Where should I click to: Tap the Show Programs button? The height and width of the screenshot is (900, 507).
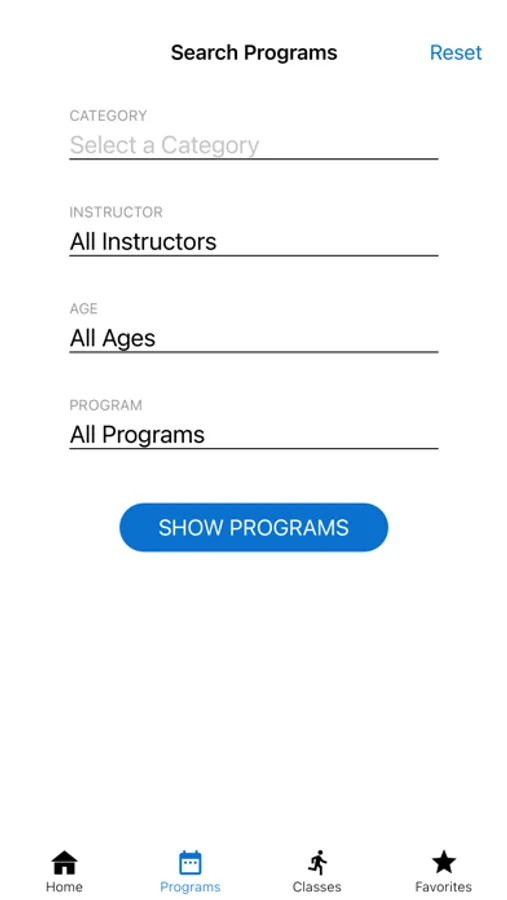point(253,527)
